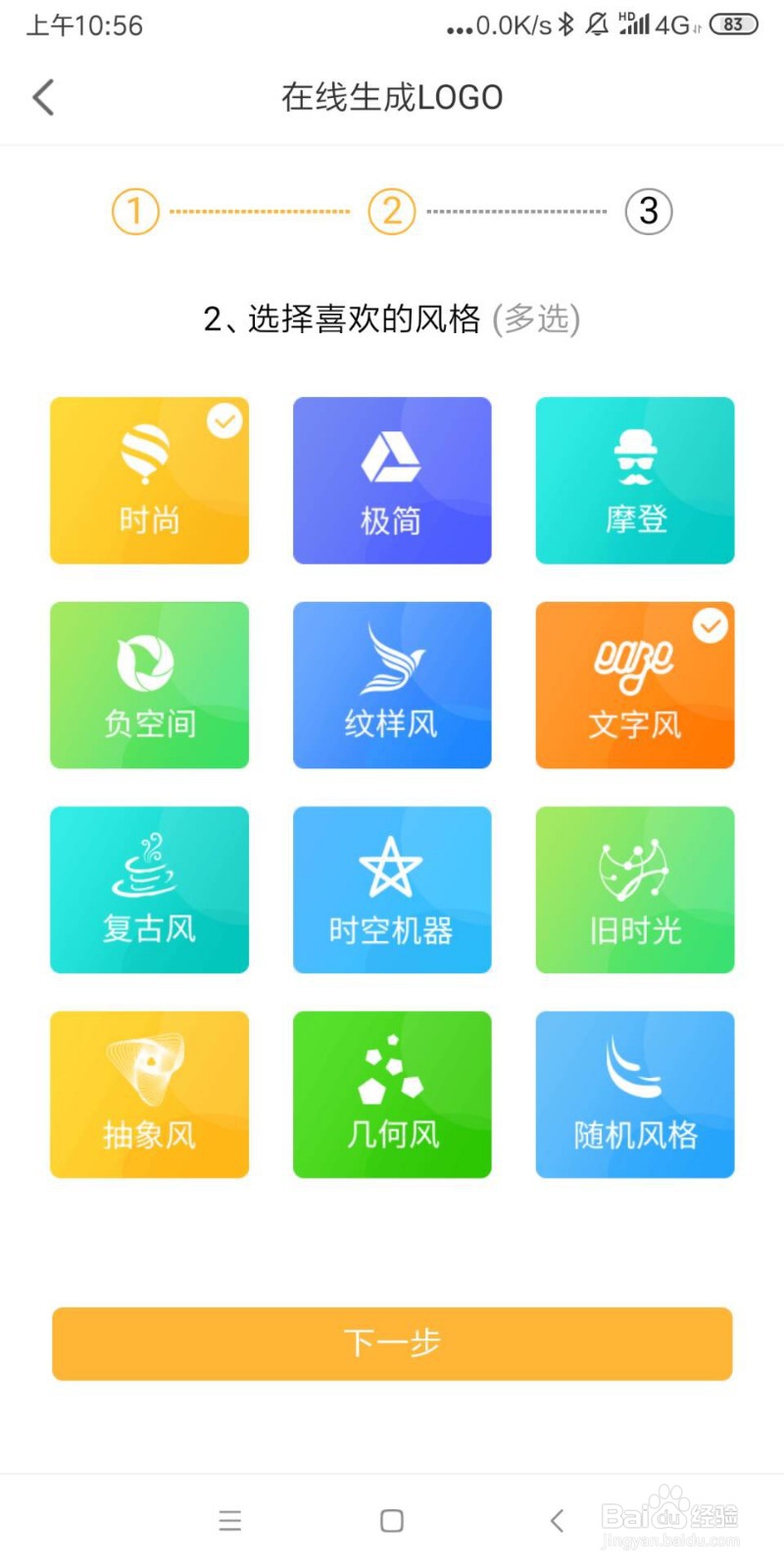Screen dimensions: 784x1568
Task: Select the 极简 style
Action: click(392, 480)
